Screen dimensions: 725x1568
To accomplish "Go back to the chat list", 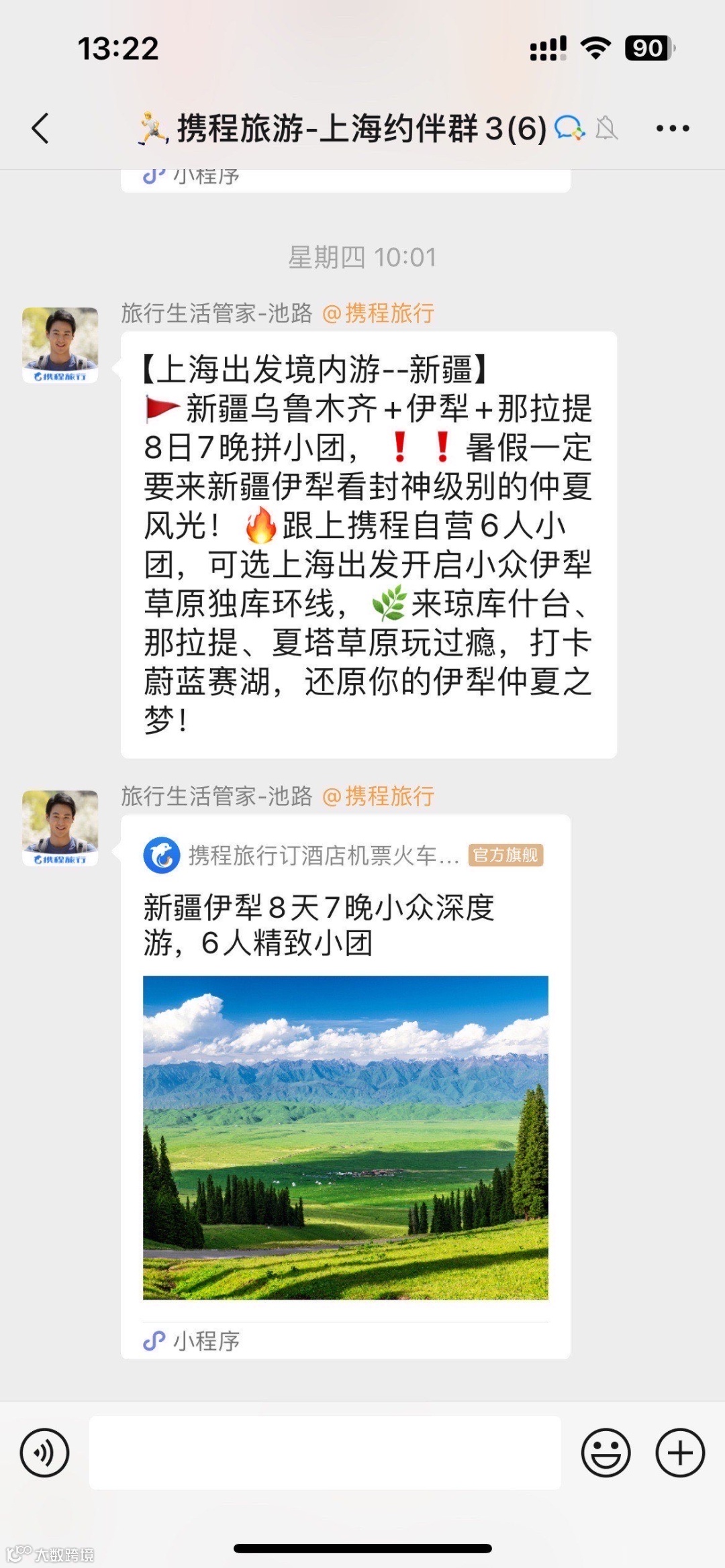I will point(41,128).
